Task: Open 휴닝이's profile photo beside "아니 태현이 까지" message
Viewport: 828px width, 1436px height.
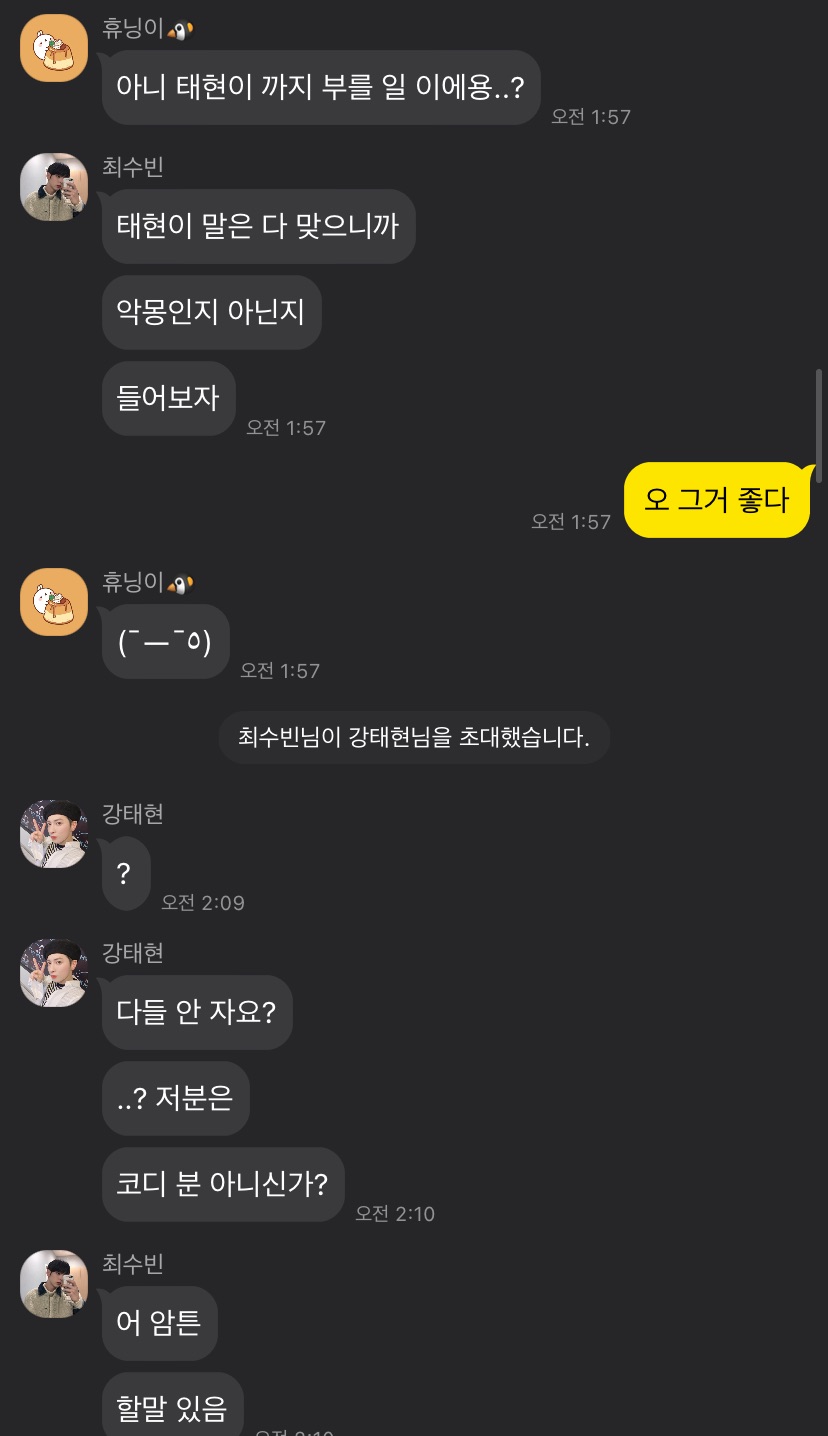Action: (54, 48)
